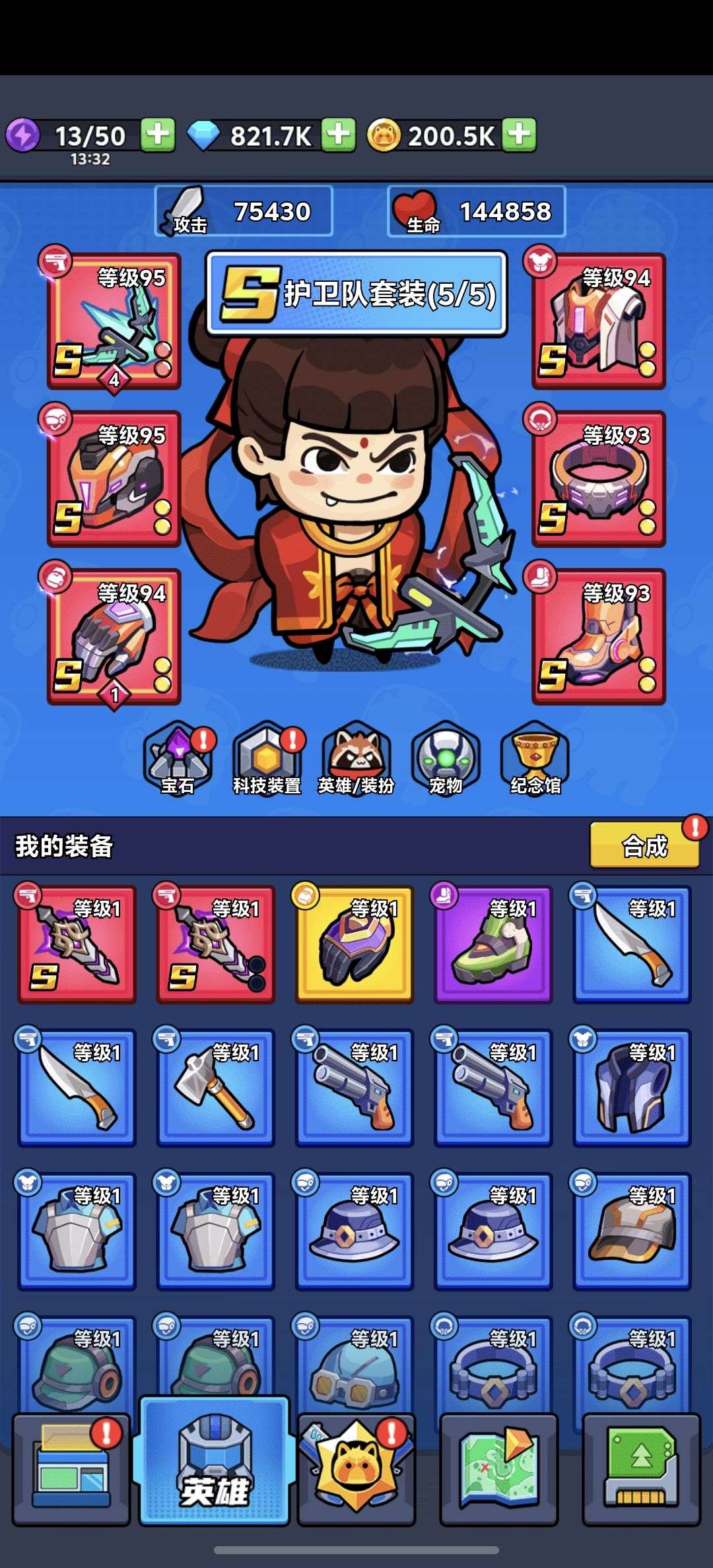
Task: Open the equipped level 95 bow weapon
Action: pos(114,321)
